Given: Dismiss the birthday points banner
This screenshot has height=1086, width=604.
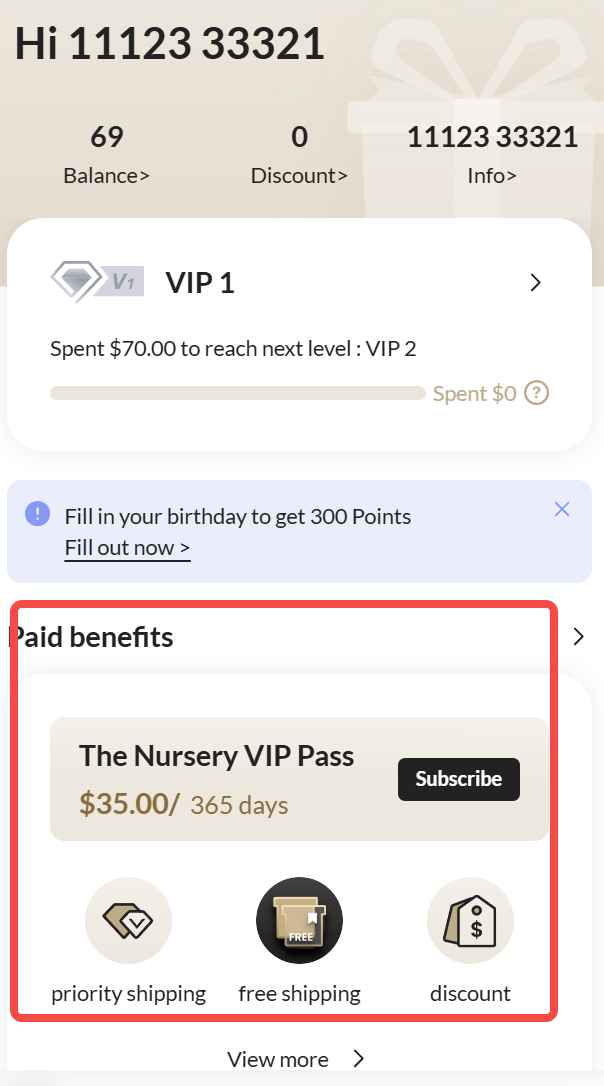Looking at the screenshot, I should (x=562, y=510).
